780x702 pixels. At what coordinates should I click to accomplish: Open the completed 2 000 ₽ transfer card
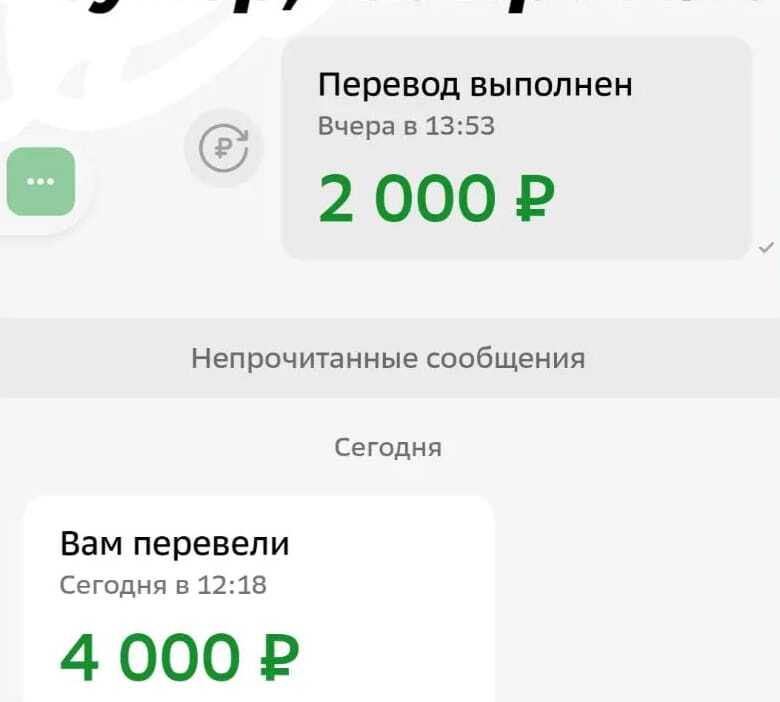click(x=515, y=150)
